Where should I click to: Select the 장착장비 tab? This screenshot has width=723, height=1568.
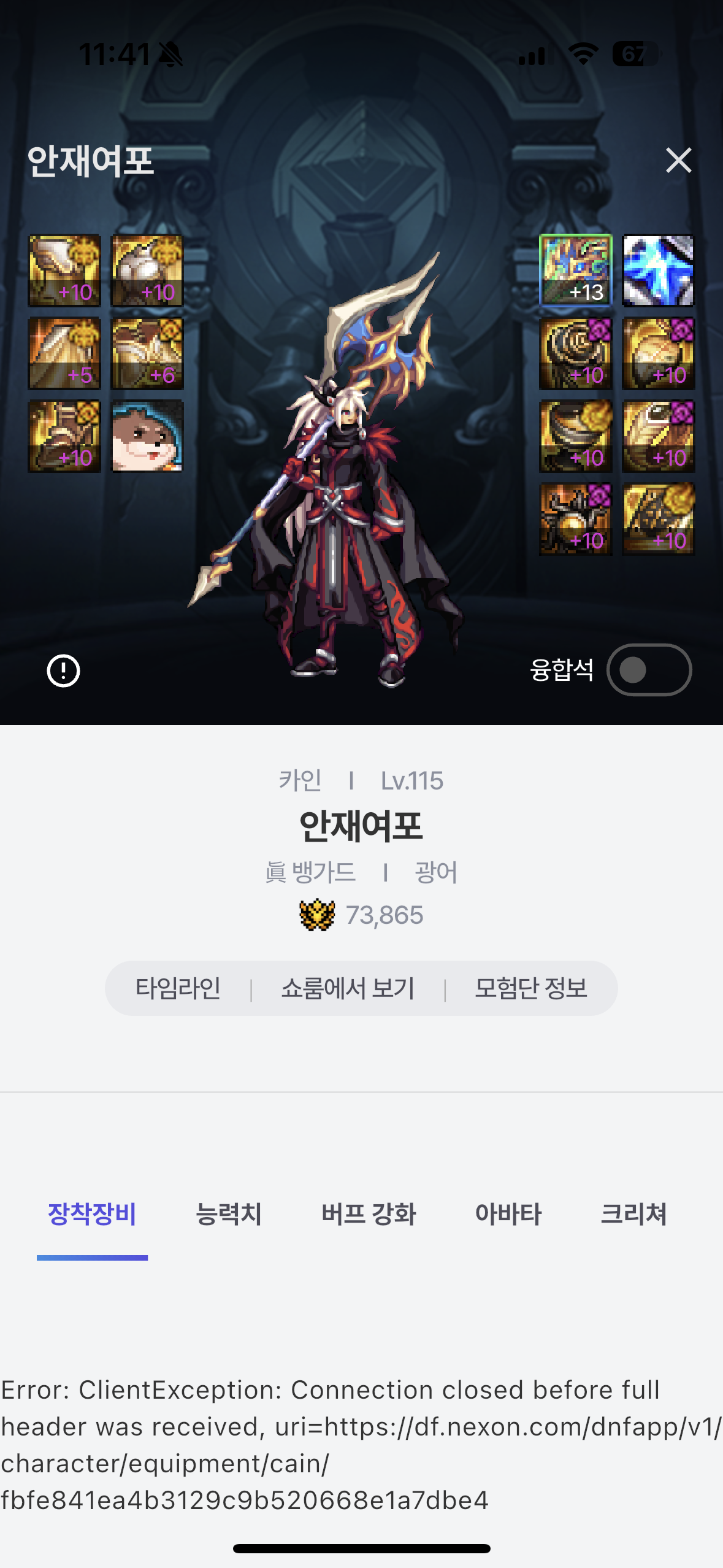(x=92, y=1214)
